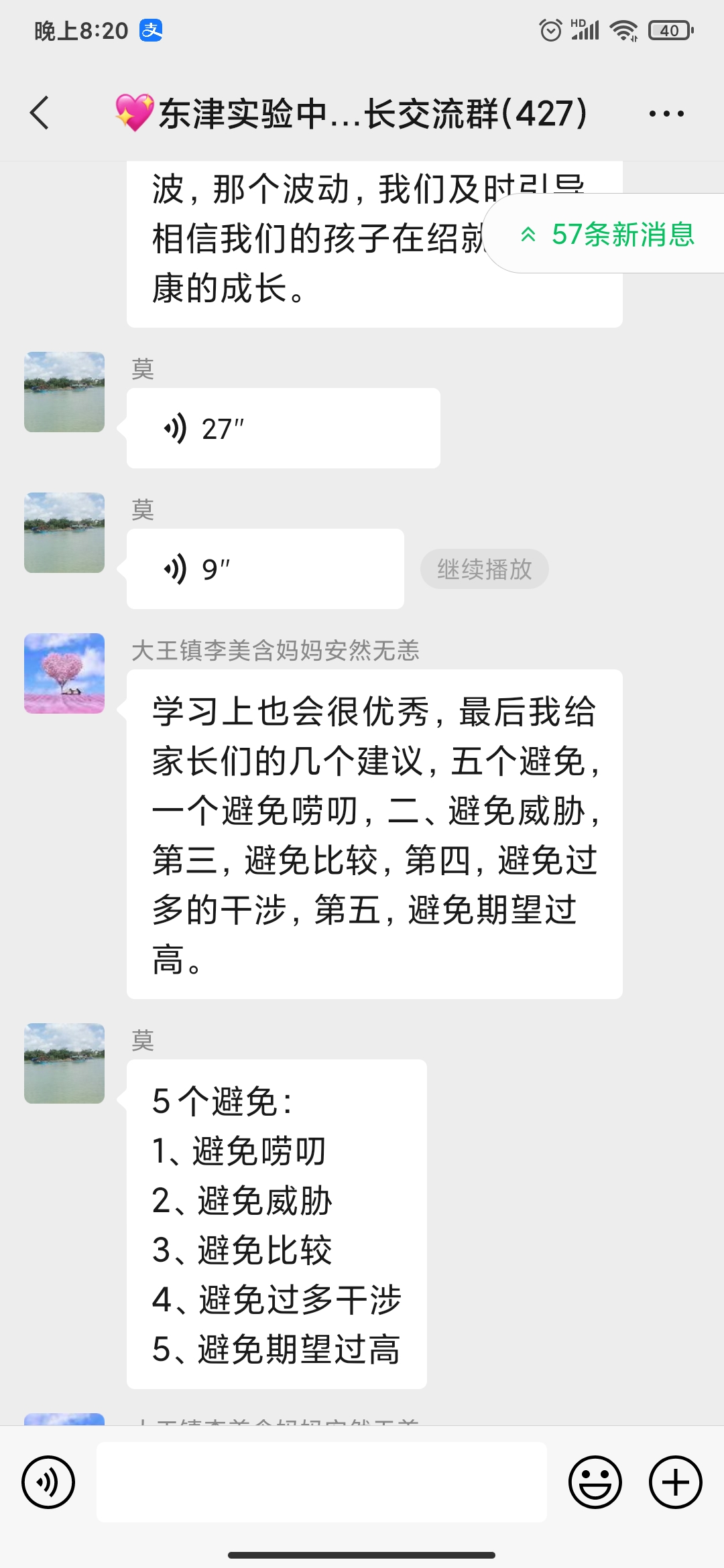Play the 27 second voice message
724x1568 pixels.
pos(282,426)
